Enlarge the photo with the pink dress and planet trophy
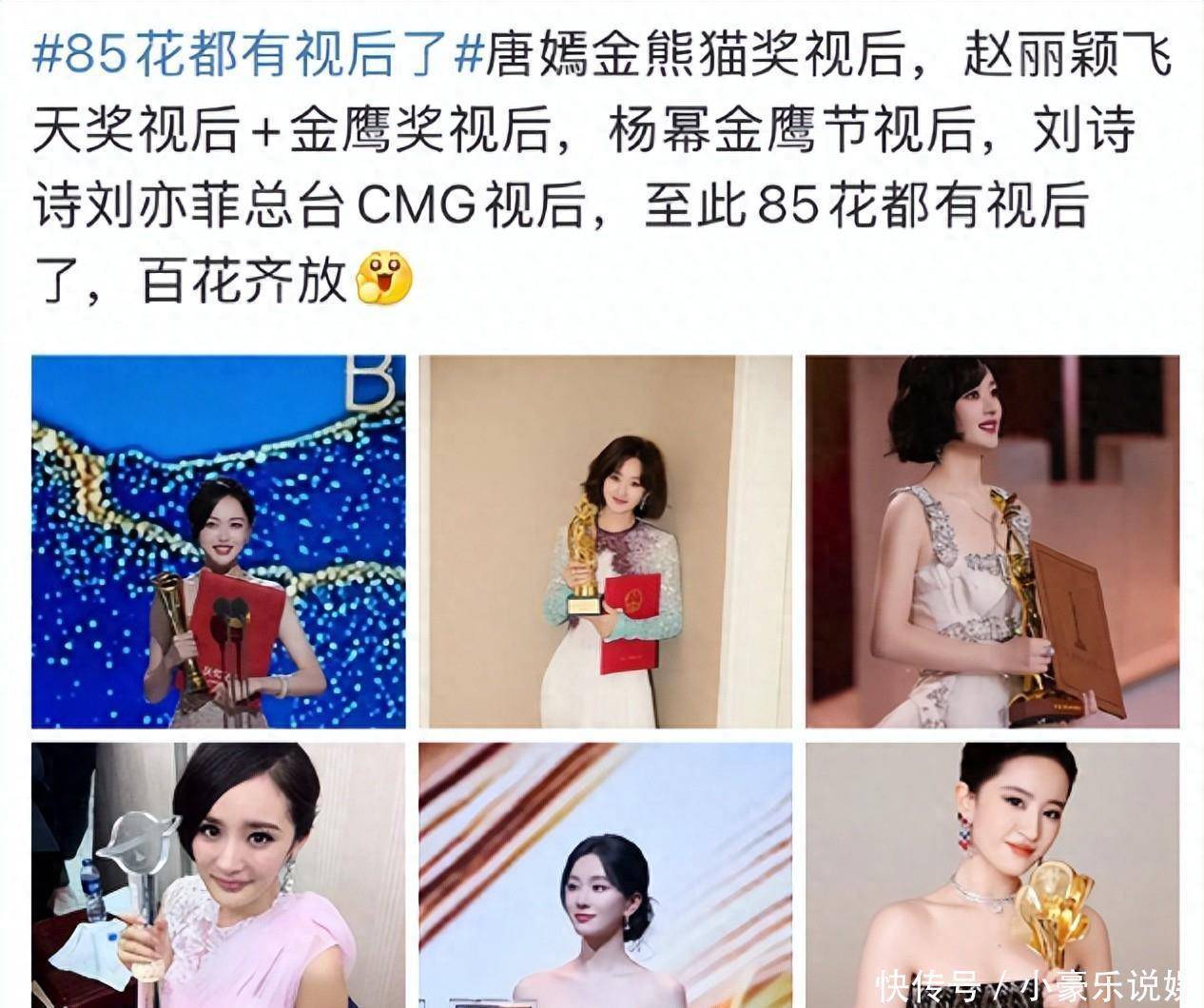Viewport: 1204px width, 1008px height. tap(219, 875)
